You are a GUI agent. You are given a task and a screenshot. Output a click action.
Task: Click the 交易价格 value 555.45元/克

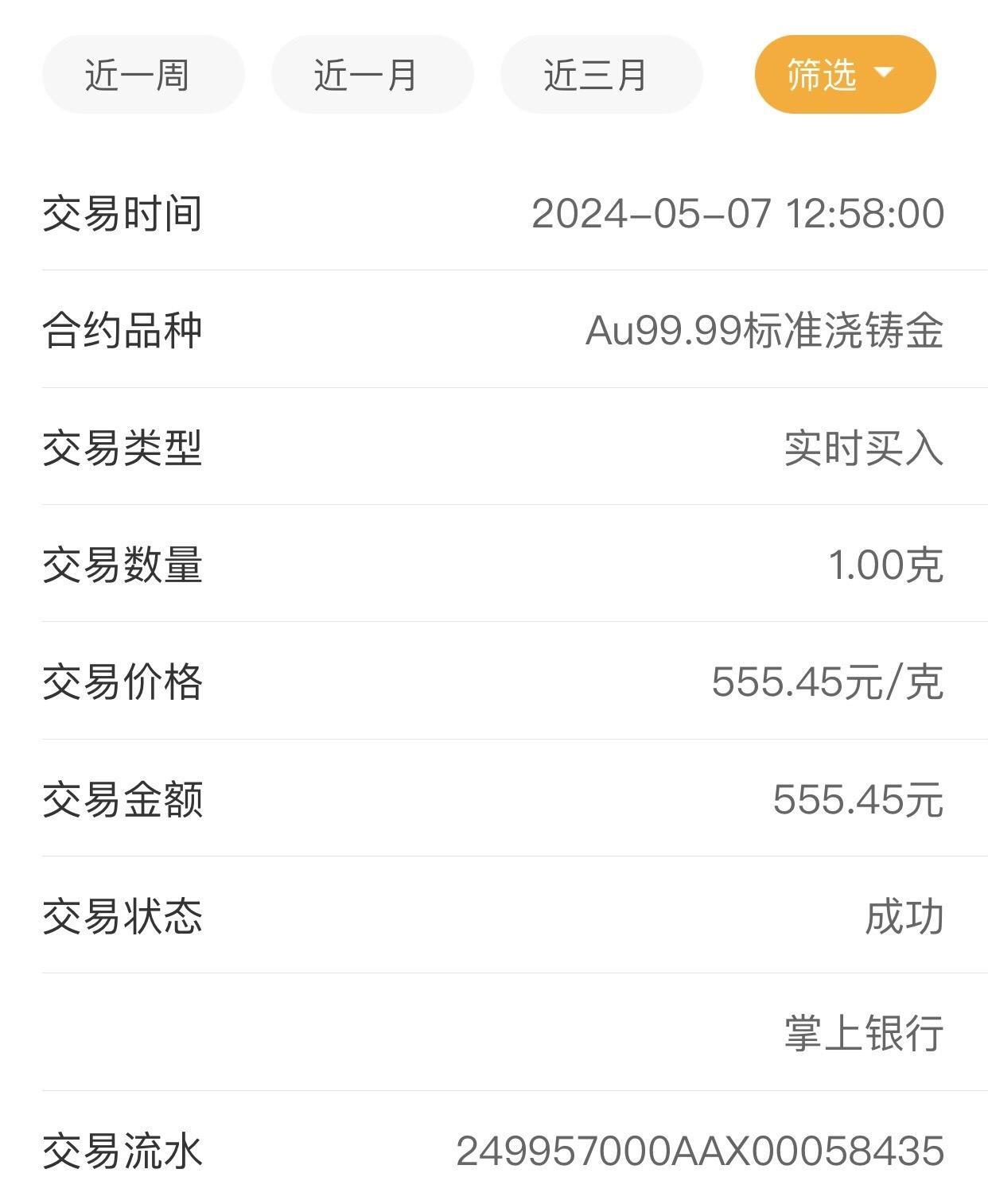point(827,682)
